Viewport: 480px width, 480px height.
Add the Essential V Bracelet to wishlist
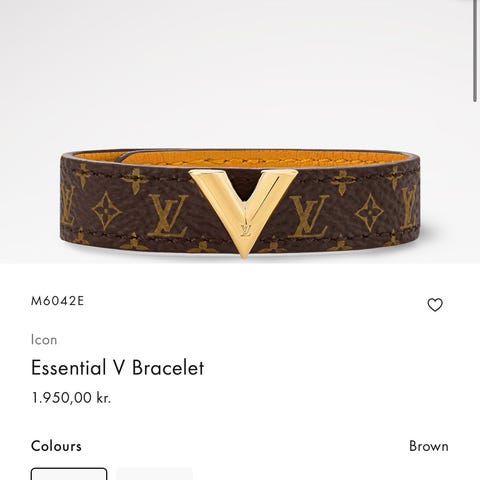435,305
